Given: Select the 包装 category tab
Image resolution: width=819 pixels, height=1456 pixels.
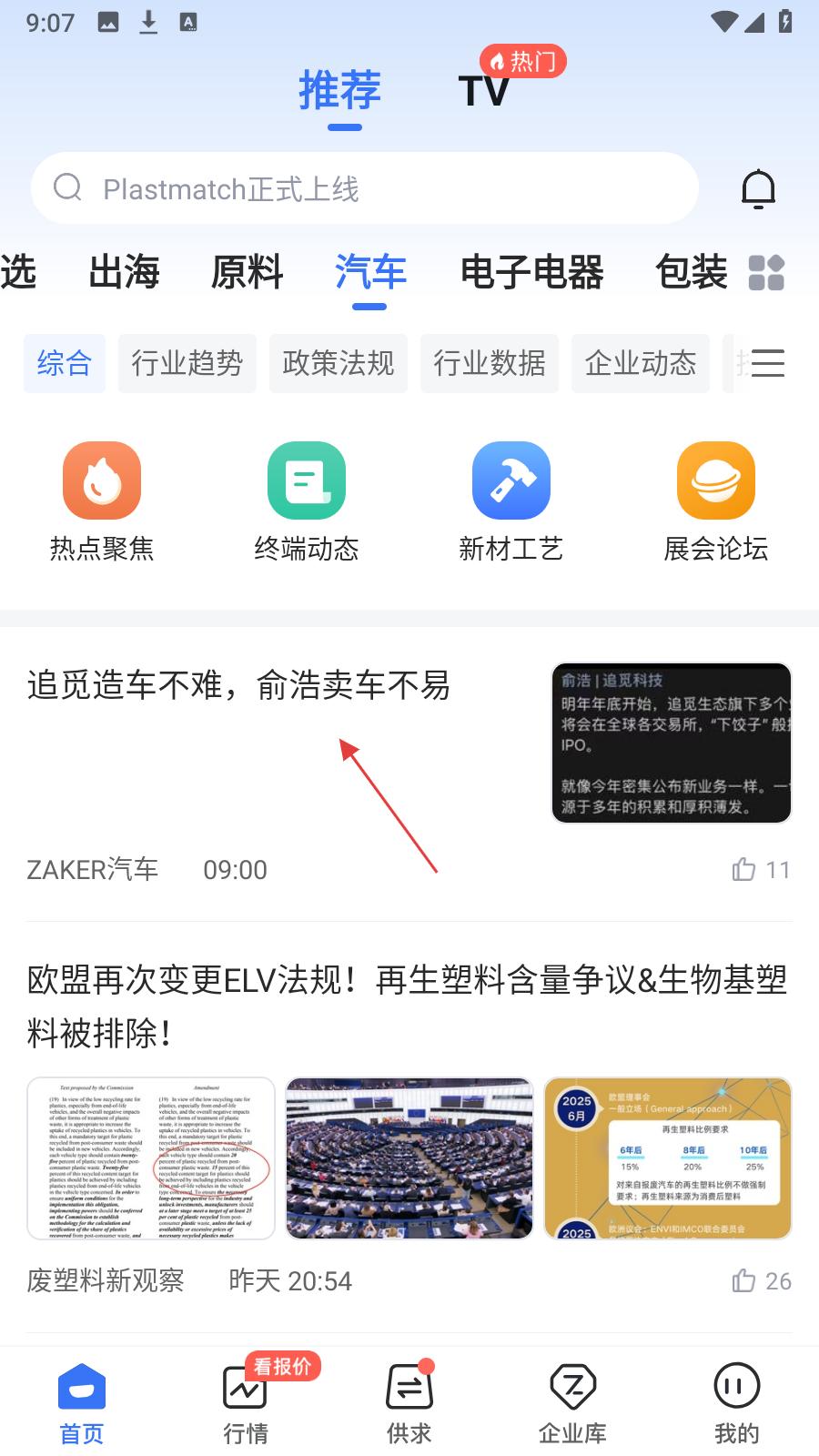Looking at the screenshot, I should (691, 272).
